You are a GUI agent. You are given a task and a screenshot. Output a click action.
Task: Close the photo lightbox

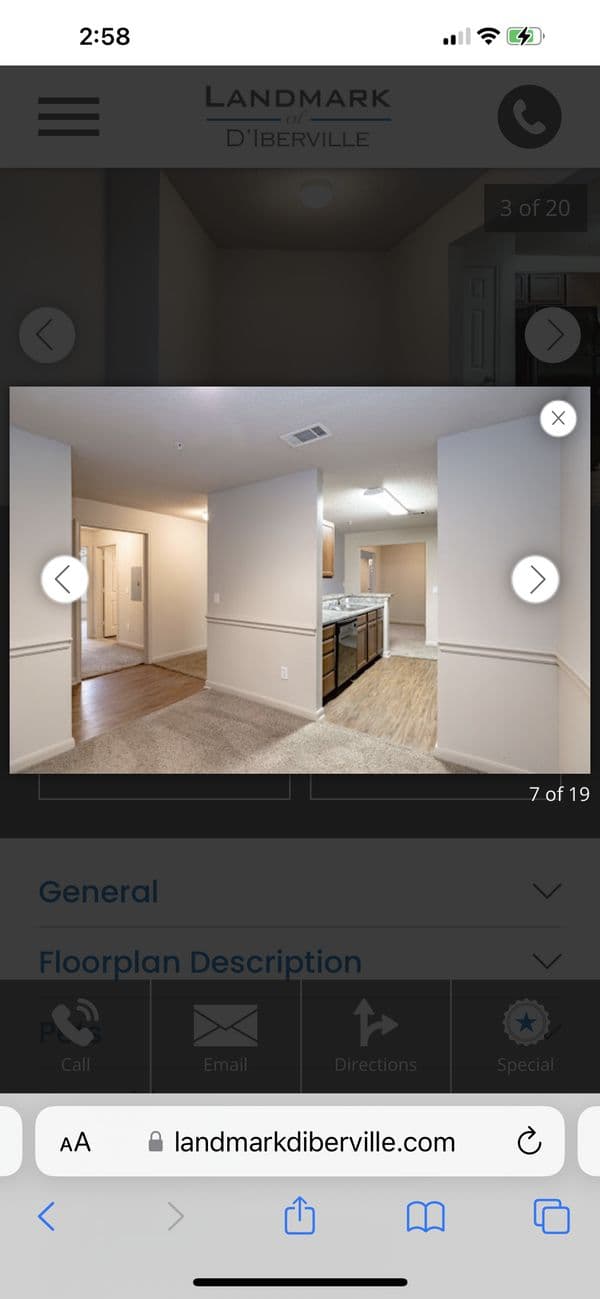558,418
